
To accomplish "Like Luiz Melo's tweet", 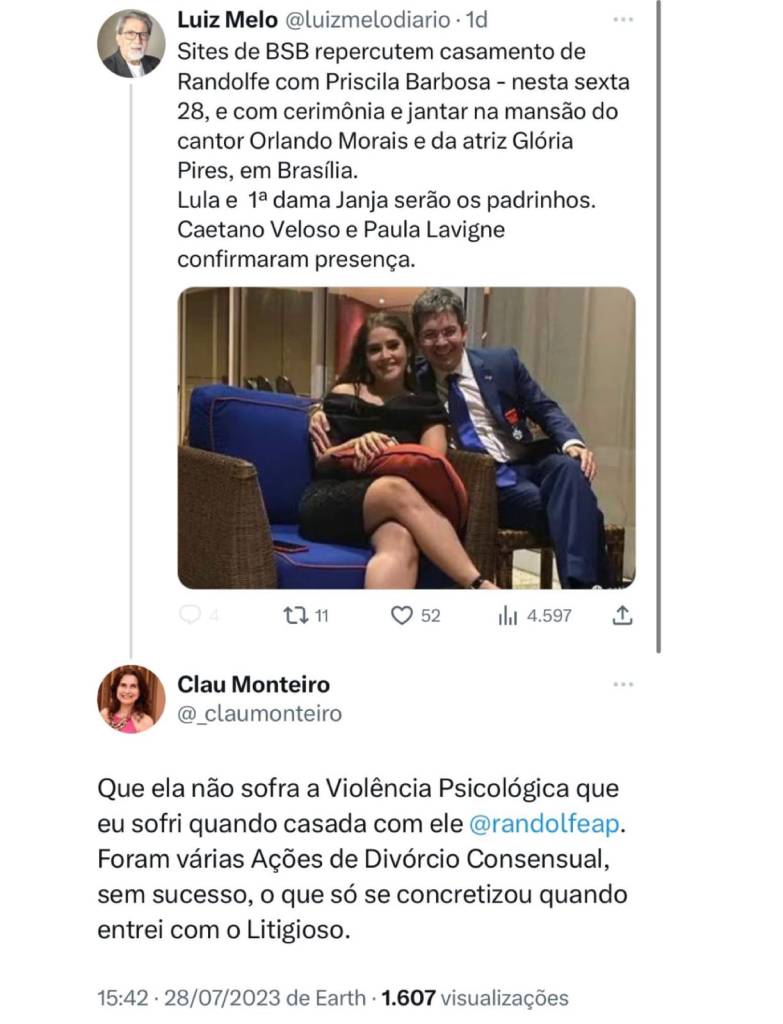I will tap(402, 615).
